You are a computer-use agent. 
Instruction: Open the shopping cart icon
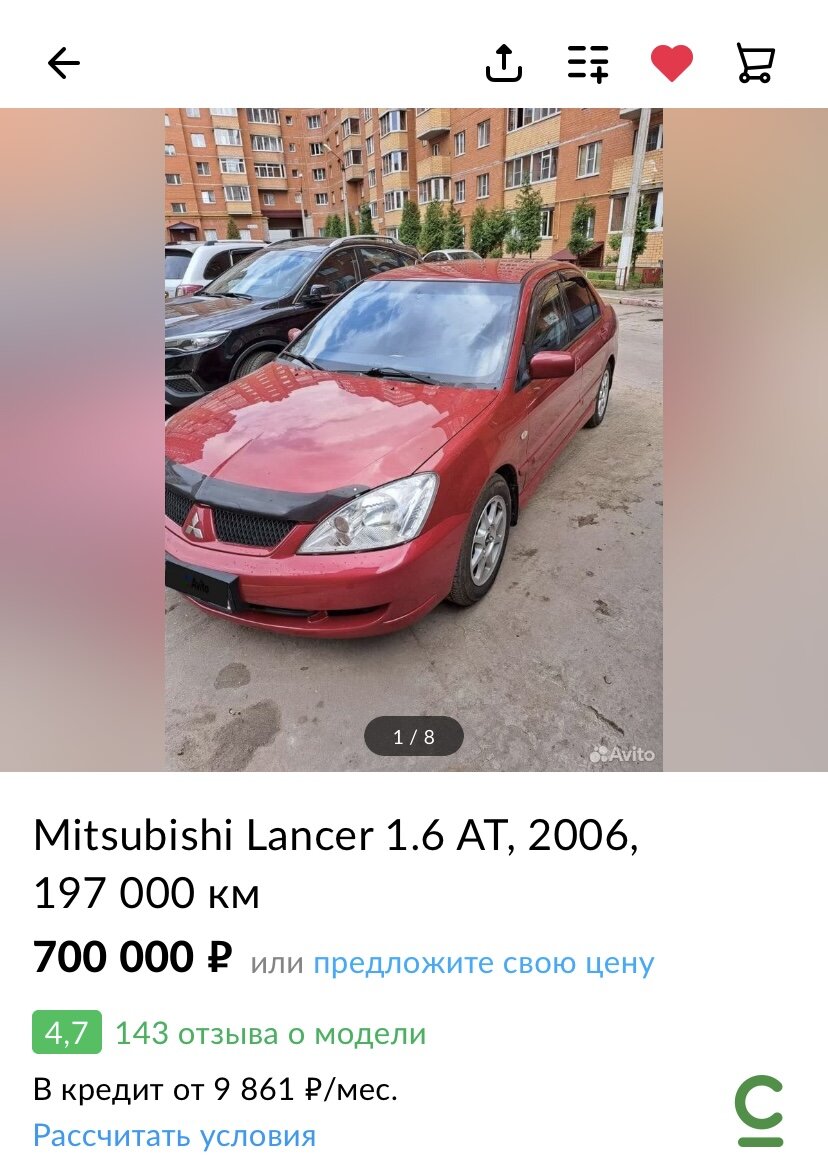click(x=755, y=62)
